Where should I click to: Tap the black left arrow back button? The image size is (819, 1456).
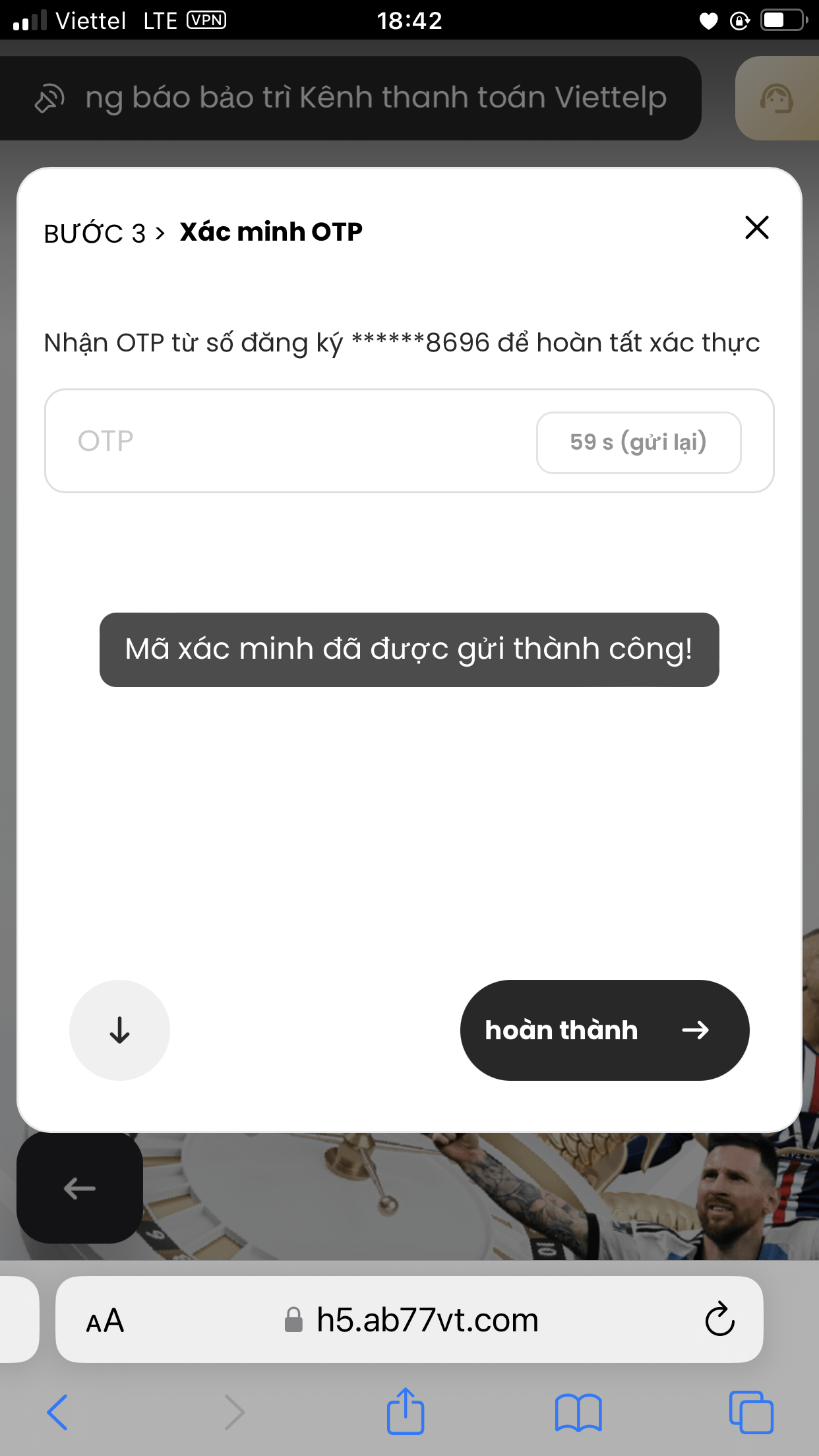click(x=80, y=1188)
